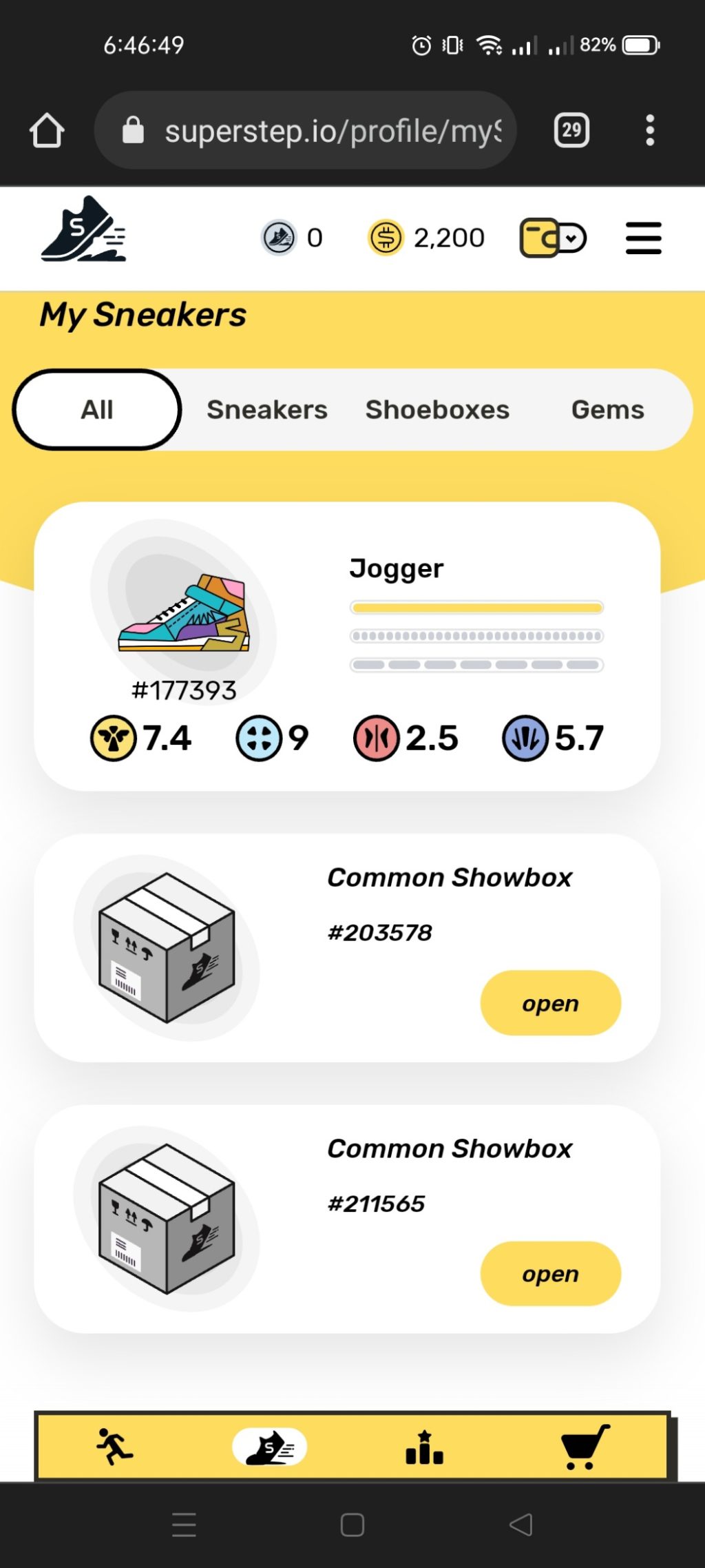Open the sneaker tab in bottom bar

click(x=270, y=1446)
